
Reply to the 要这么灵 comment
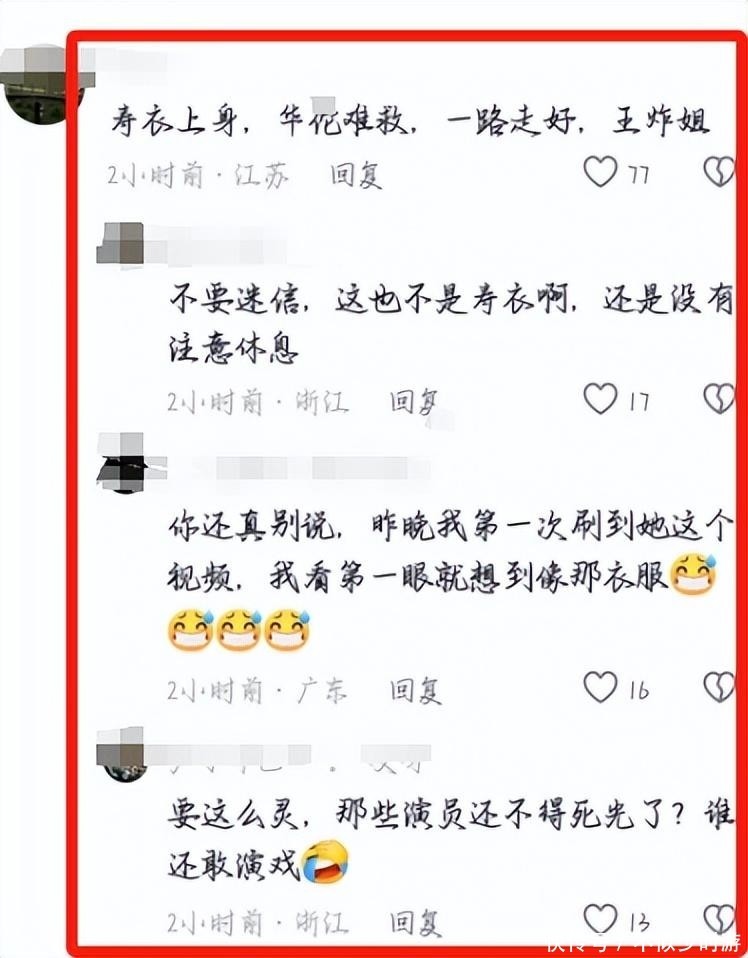[414, 920]
